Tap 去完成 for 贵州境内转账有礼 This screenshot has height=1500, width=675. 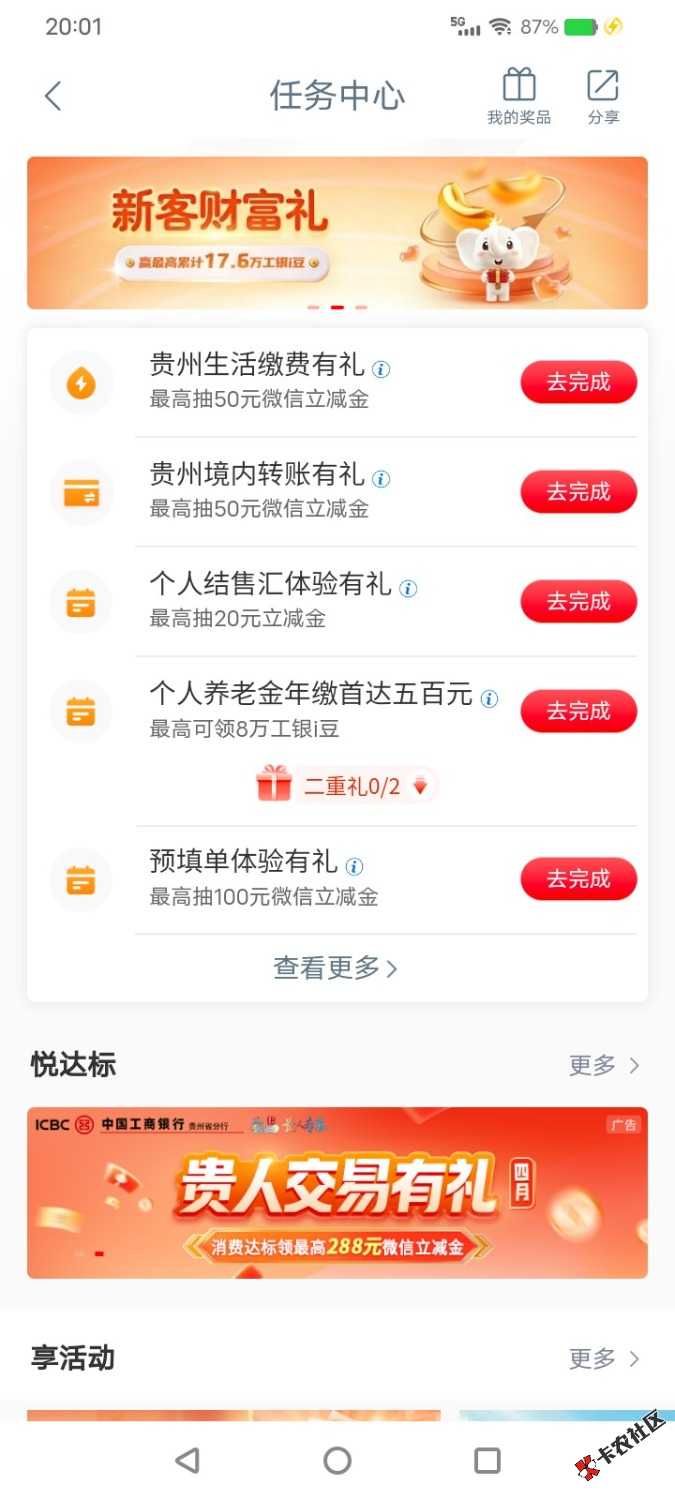coord(578,492)
